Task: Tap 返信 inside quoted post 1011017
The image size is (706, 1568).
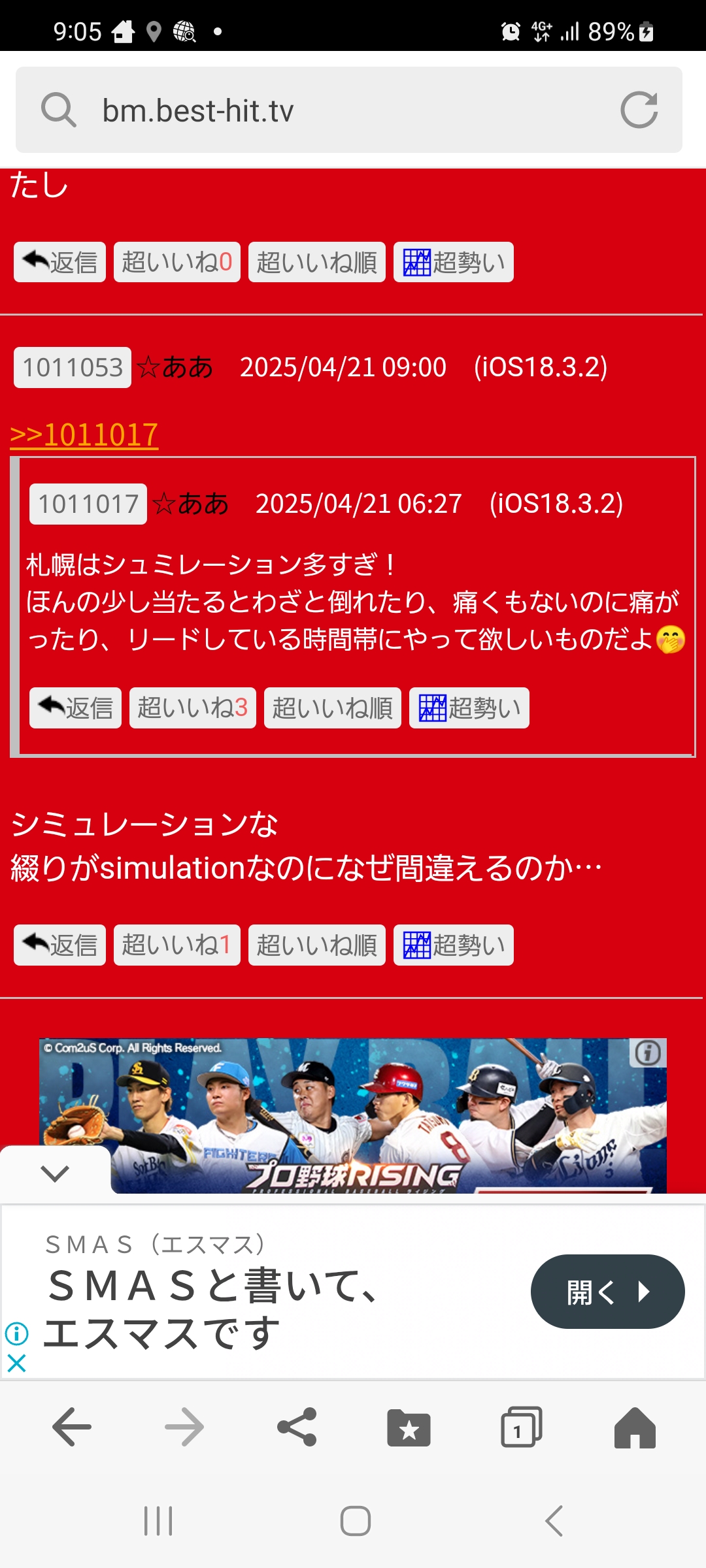Action: [x=75, y=708]
